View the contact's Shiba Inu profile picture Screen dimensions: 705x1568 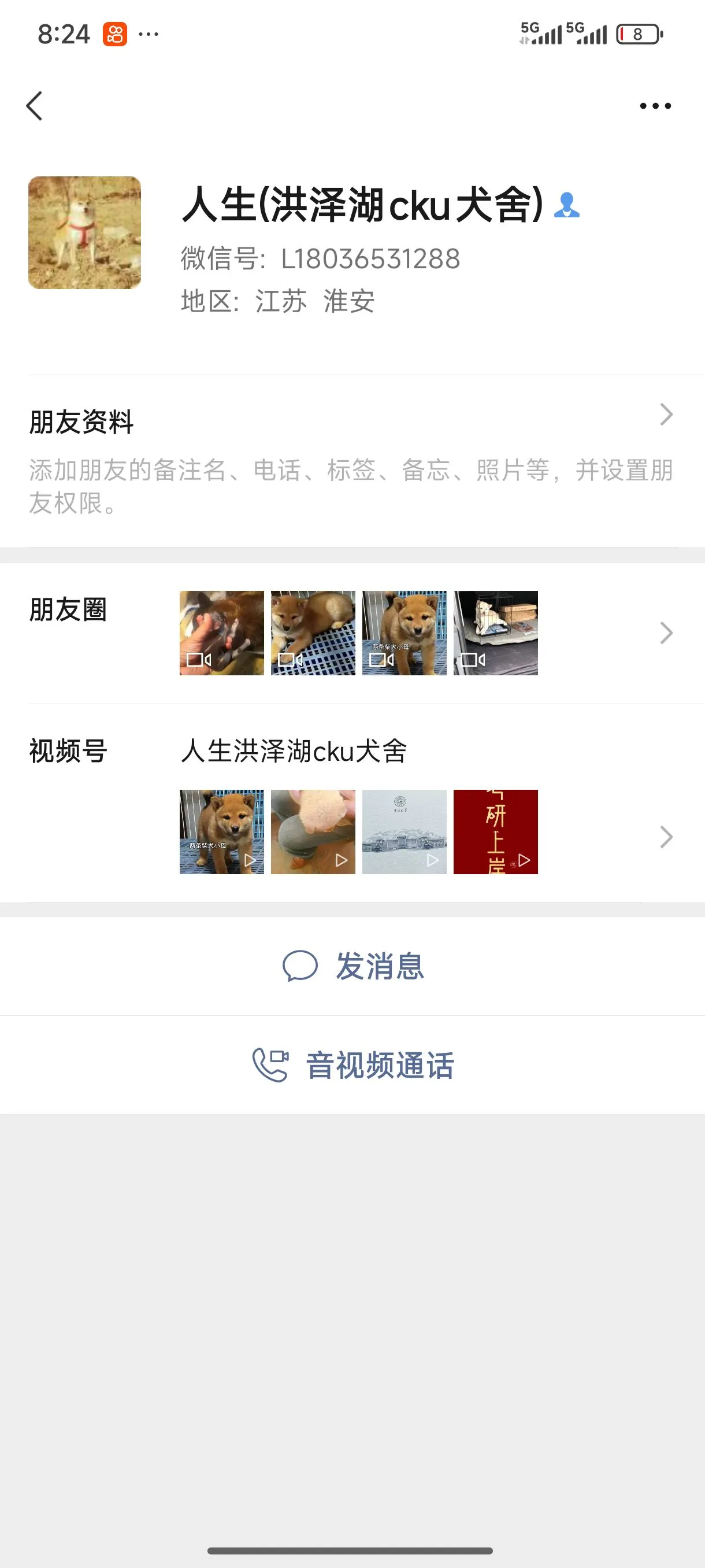[x=84, y=232]
